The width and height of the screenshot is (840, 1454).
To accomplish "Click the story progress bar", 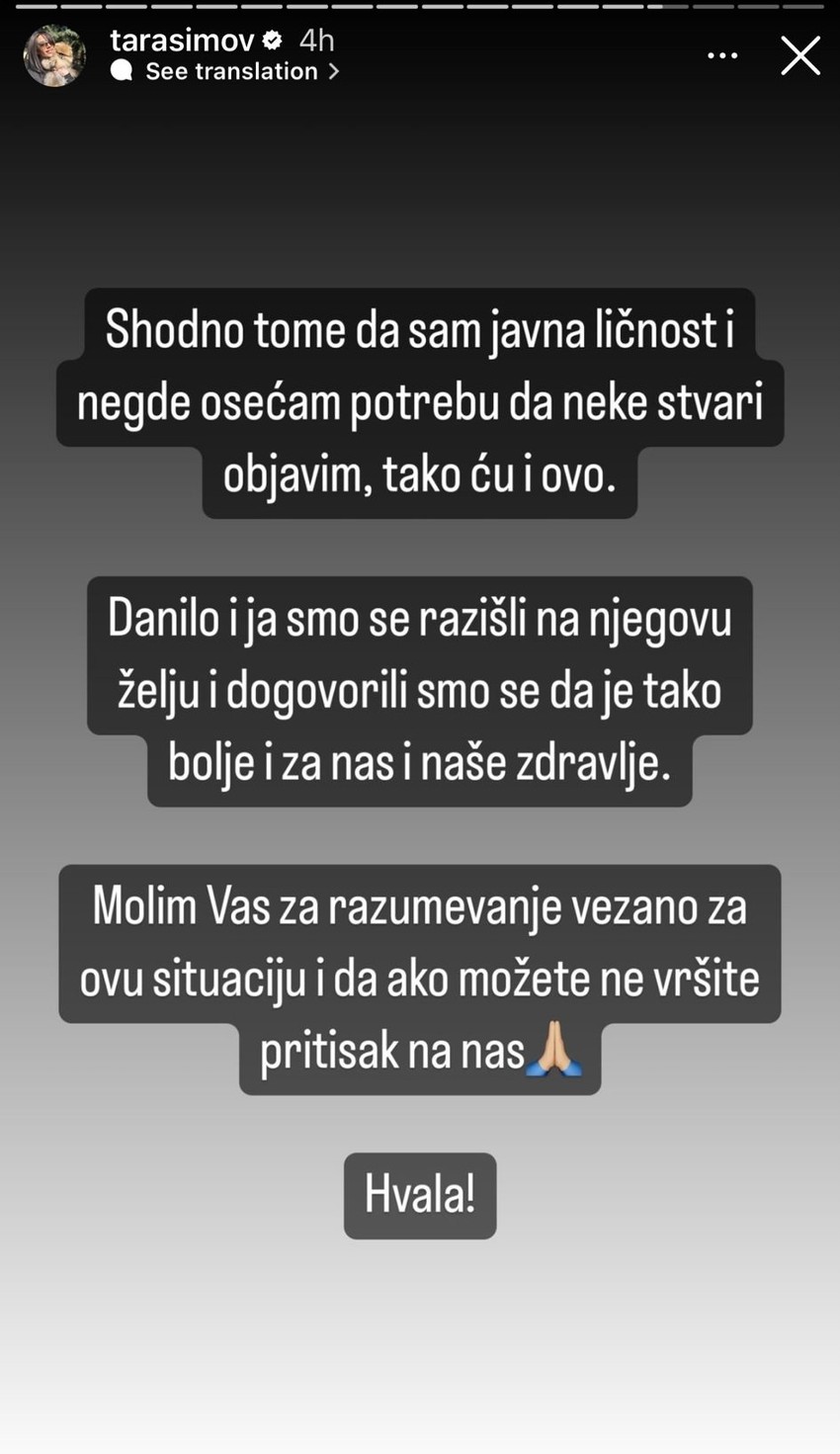I will click(420, 8).
